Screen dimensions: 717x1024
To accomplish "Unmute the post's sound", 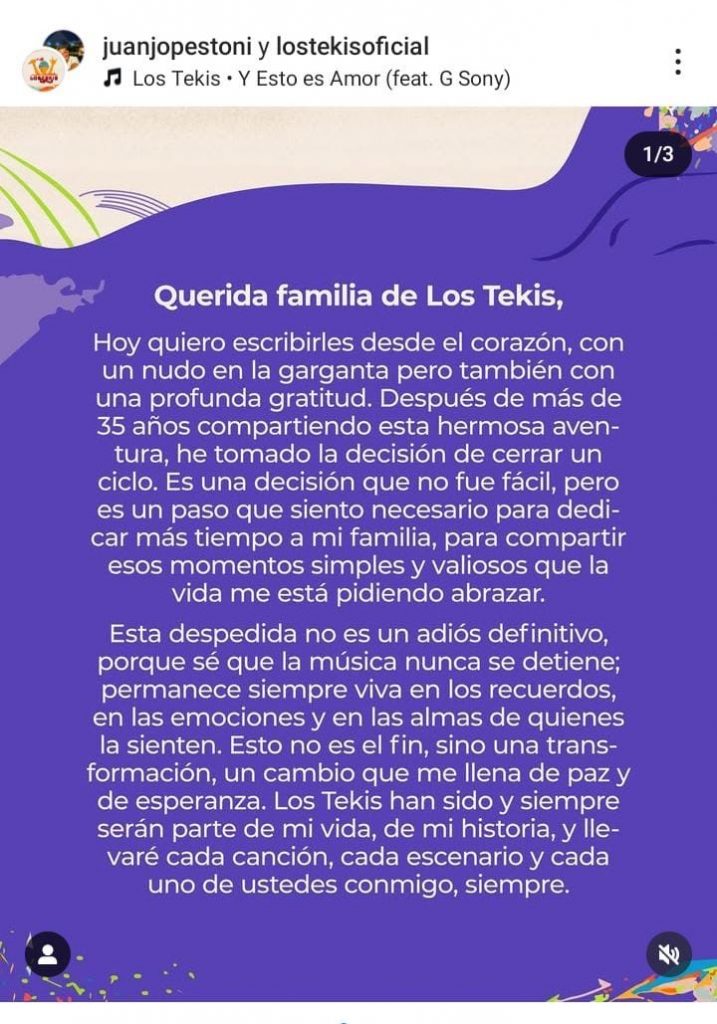I will 667,953.
